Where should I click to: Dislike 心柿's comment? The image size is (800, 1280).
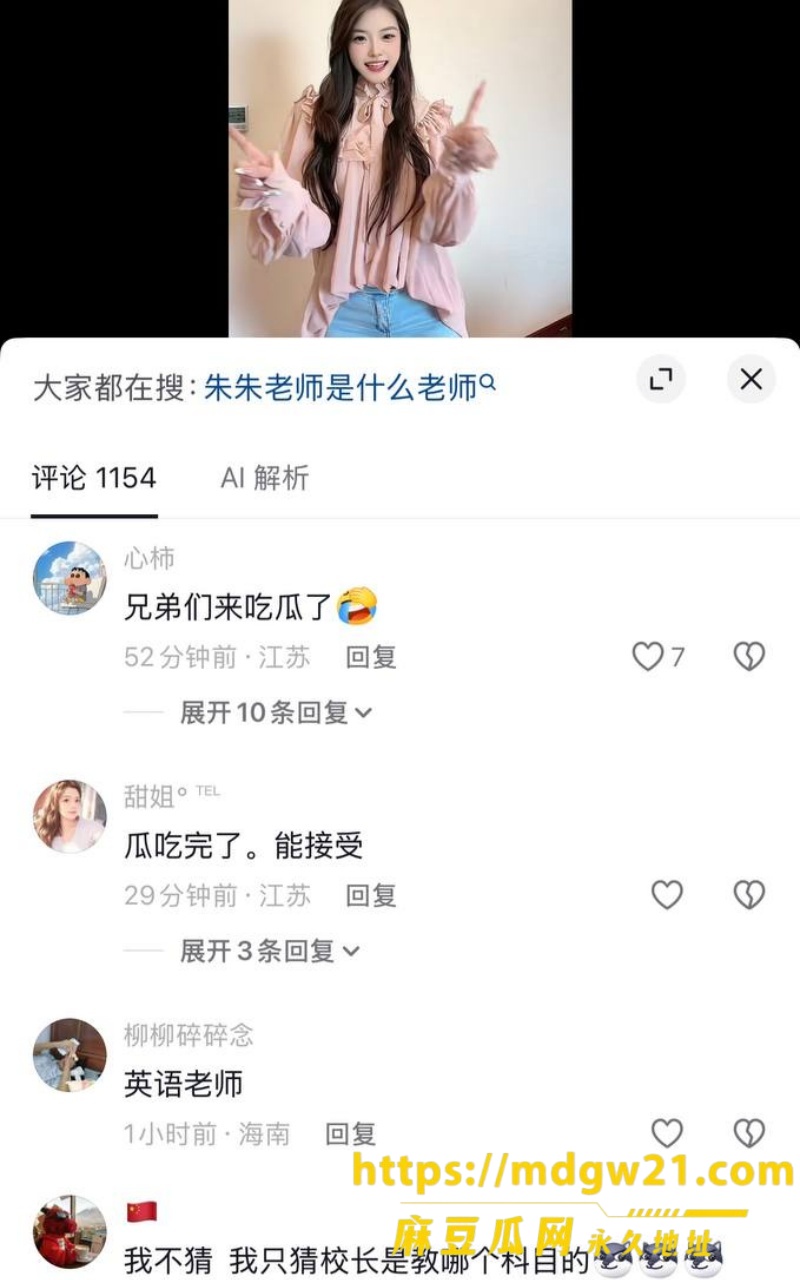coord(749,656)
